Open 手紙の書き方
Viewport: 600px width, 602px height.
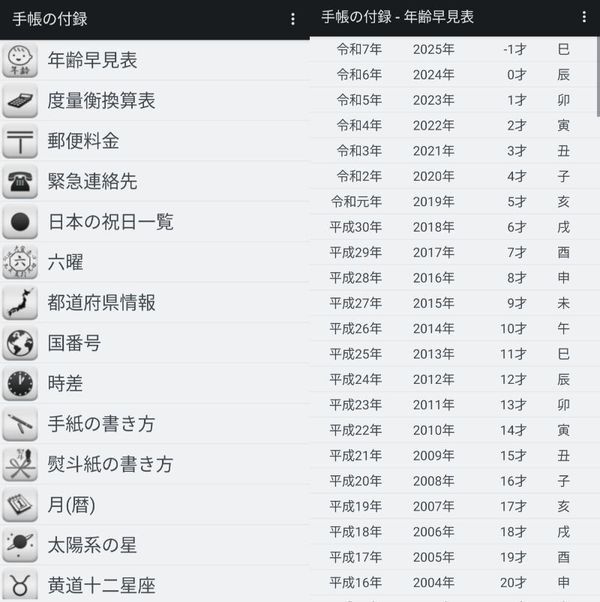pos(155,424)
